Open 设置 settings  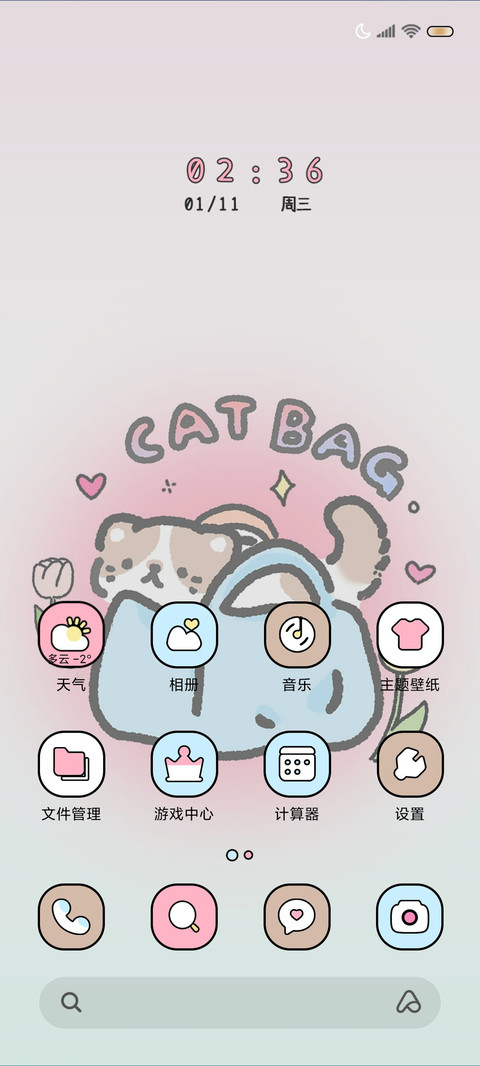410,763
